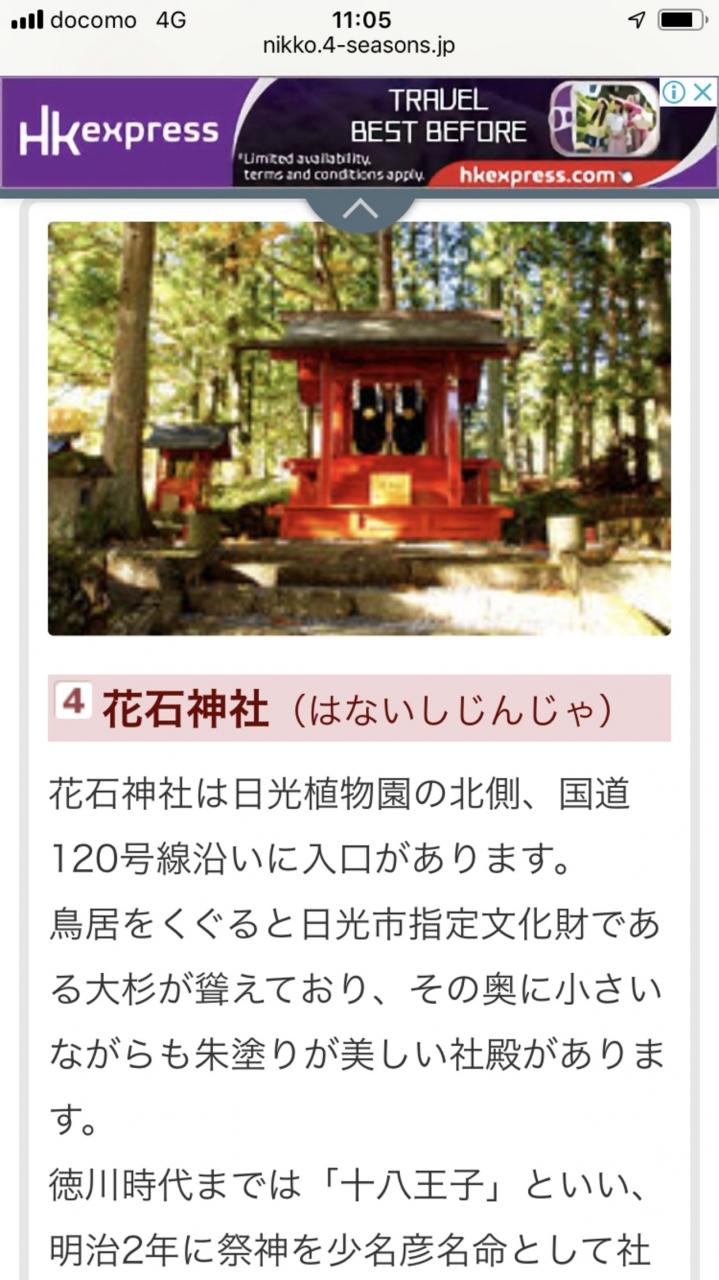Tap the nikko.4-seasons.jp address bar
Viewport: 719px width, 1280px height.
[360, 45]
